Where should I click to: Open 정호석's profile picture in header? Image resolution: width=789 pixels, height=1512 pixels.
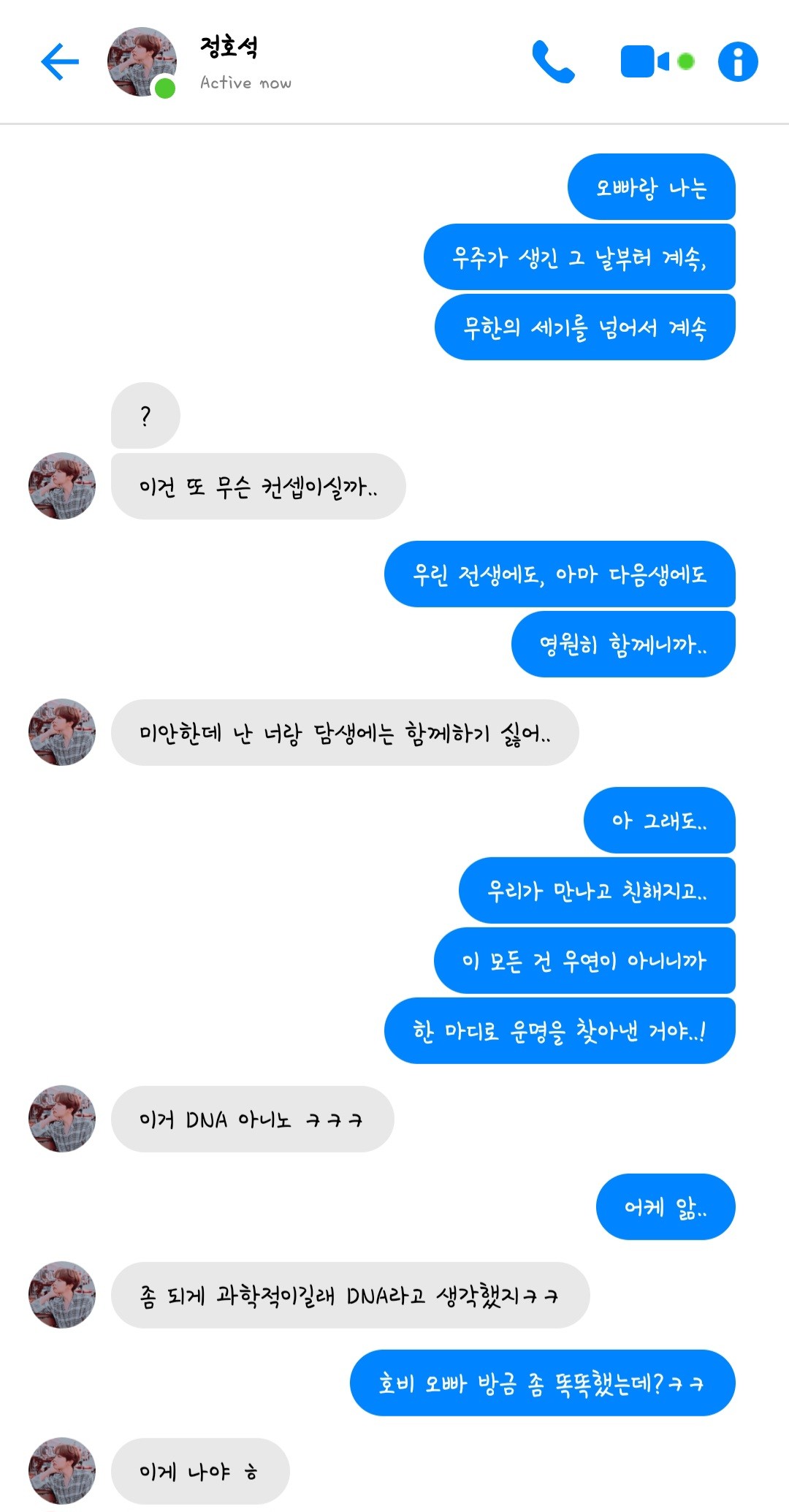coord(142,62)
